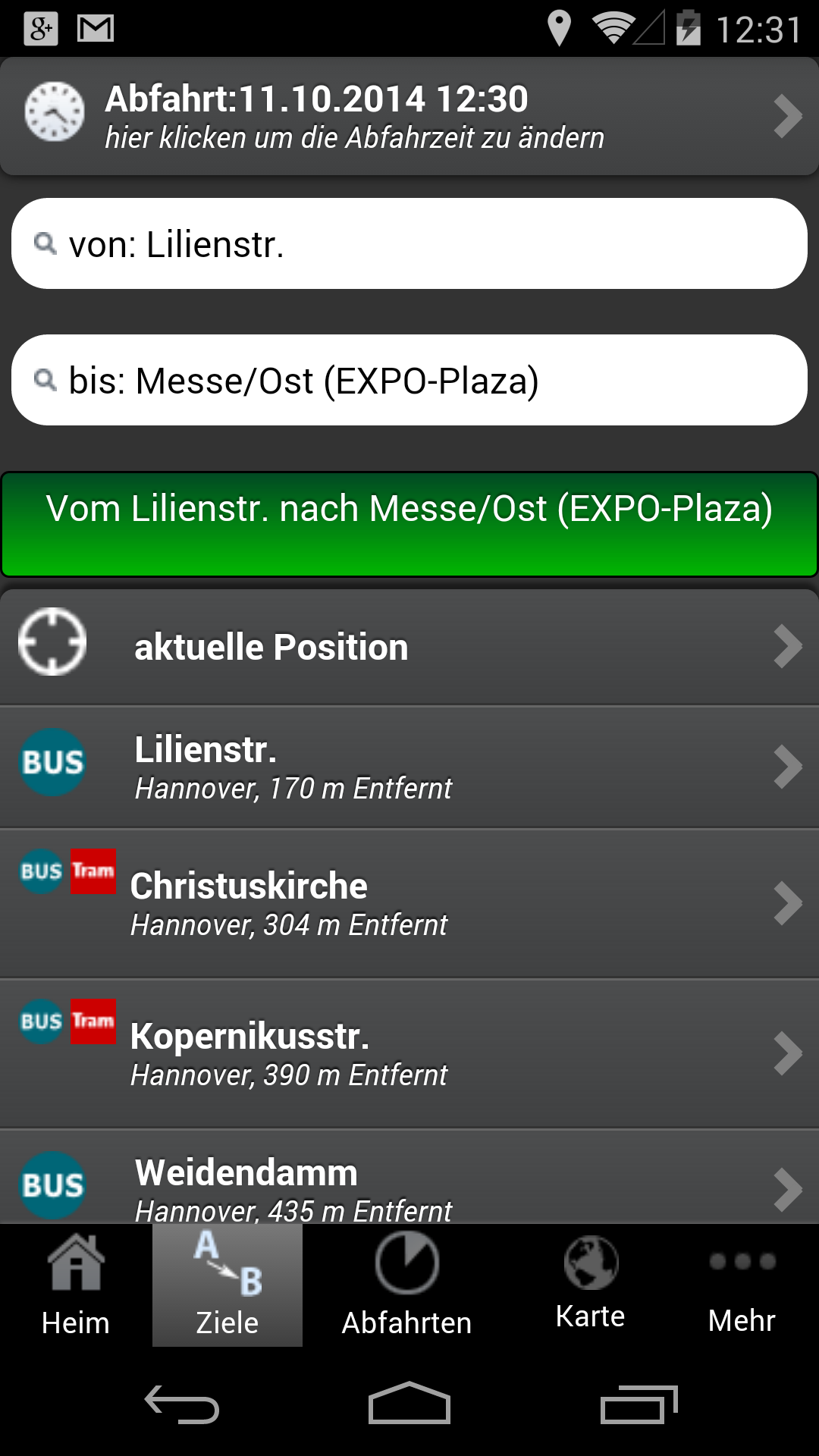819x1456 pixels.
Task: Switch to the Abfahrten tab
Action: click(407, 1285)
